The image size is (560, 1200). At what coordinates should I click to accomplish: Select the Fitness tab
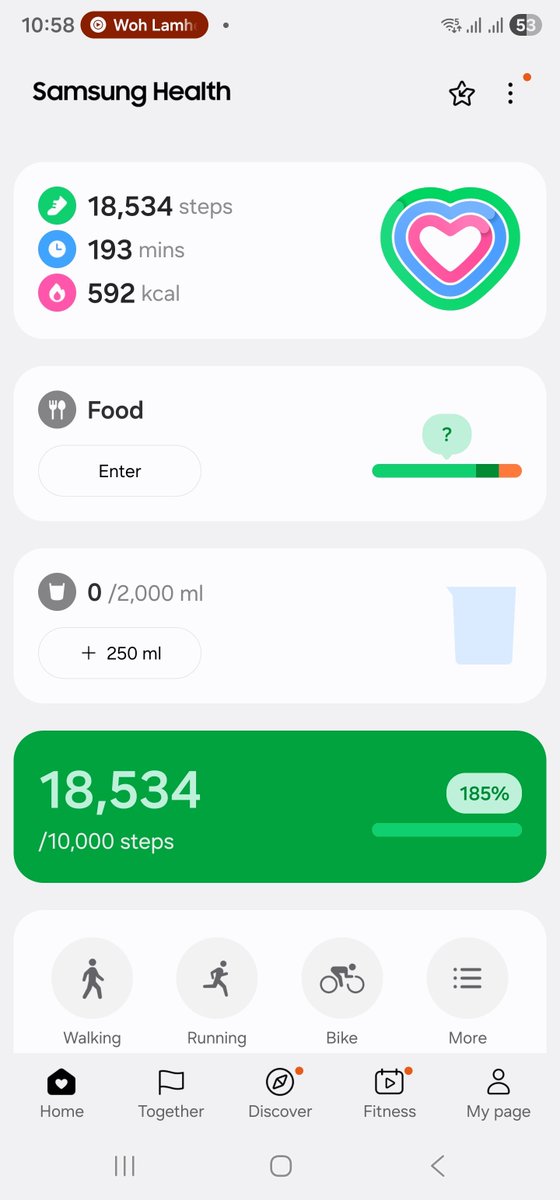tap(389, 1093)
